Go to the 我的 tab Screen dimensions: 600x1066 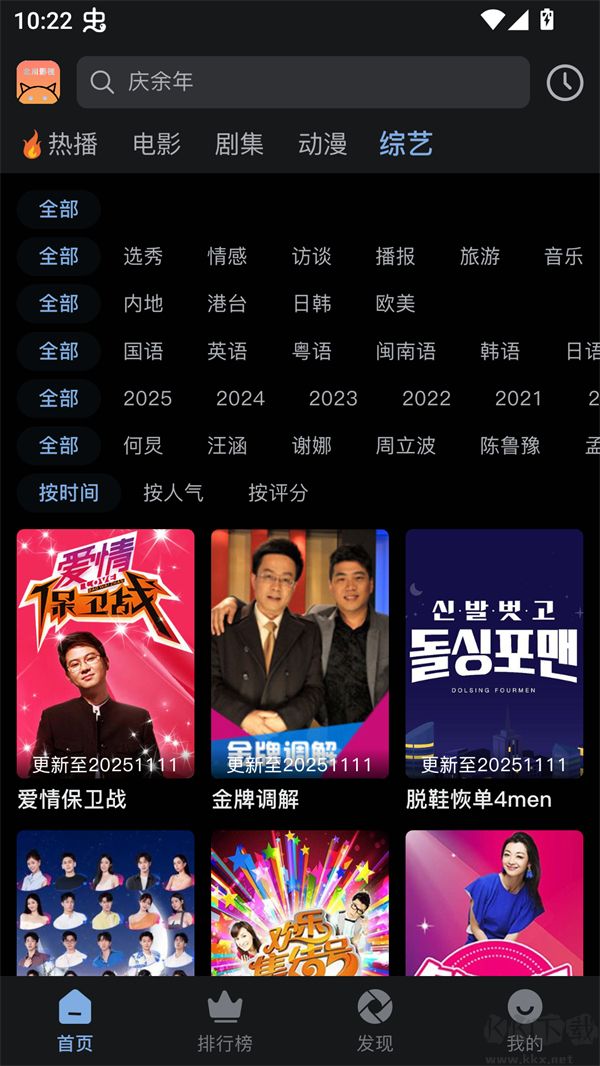(525, 1021)
